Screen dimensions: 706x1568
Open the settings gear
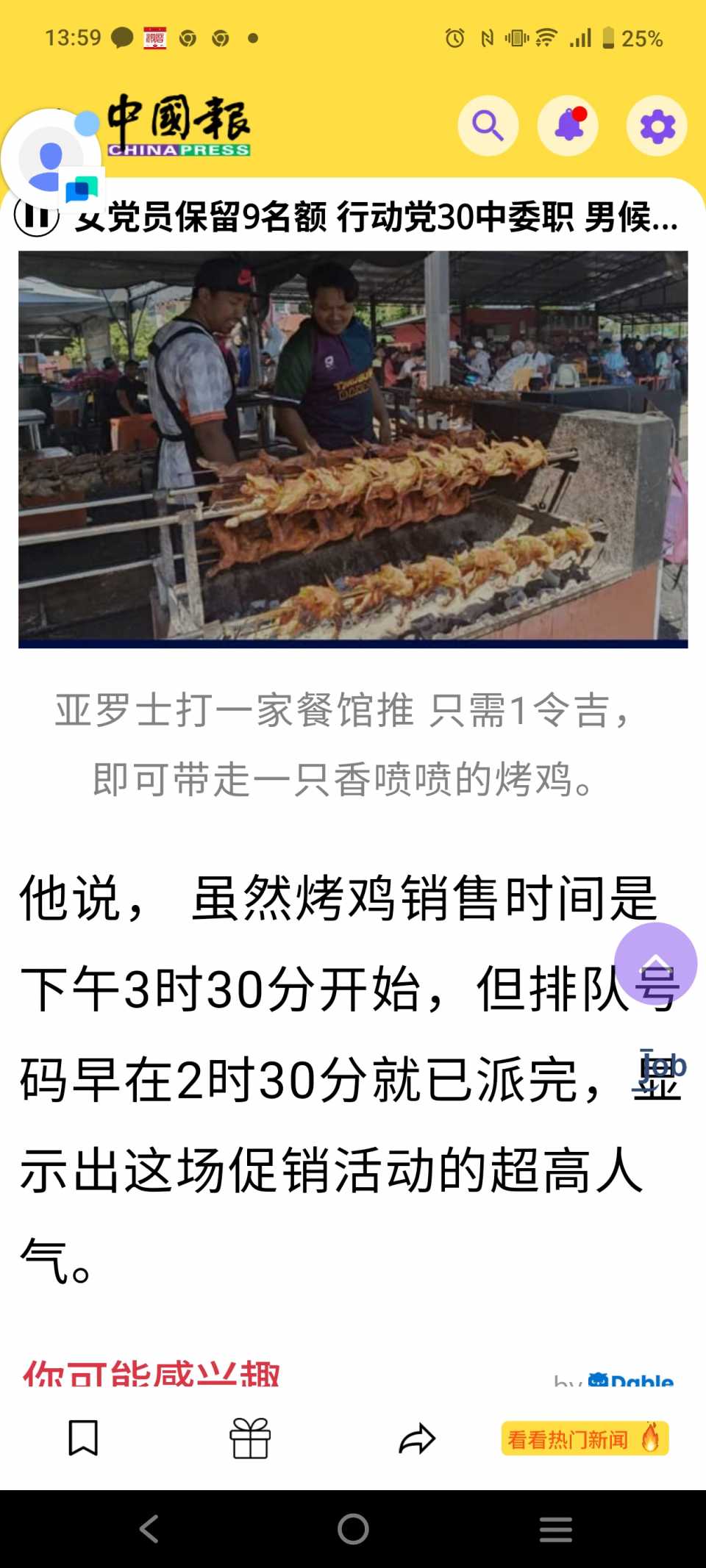point(657,126)
